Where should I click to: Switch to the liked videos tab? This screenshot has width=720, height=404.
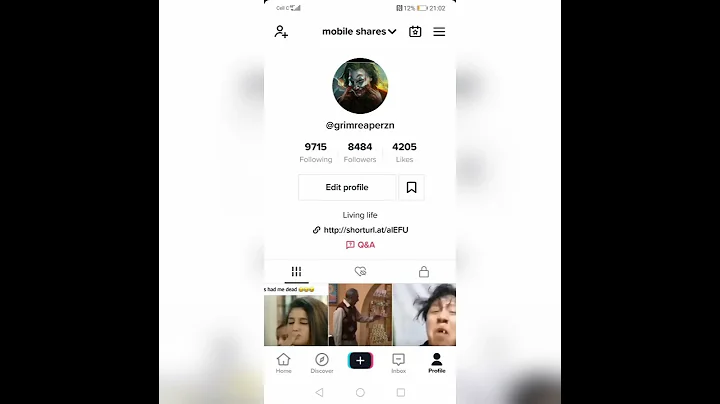point(360,271)
